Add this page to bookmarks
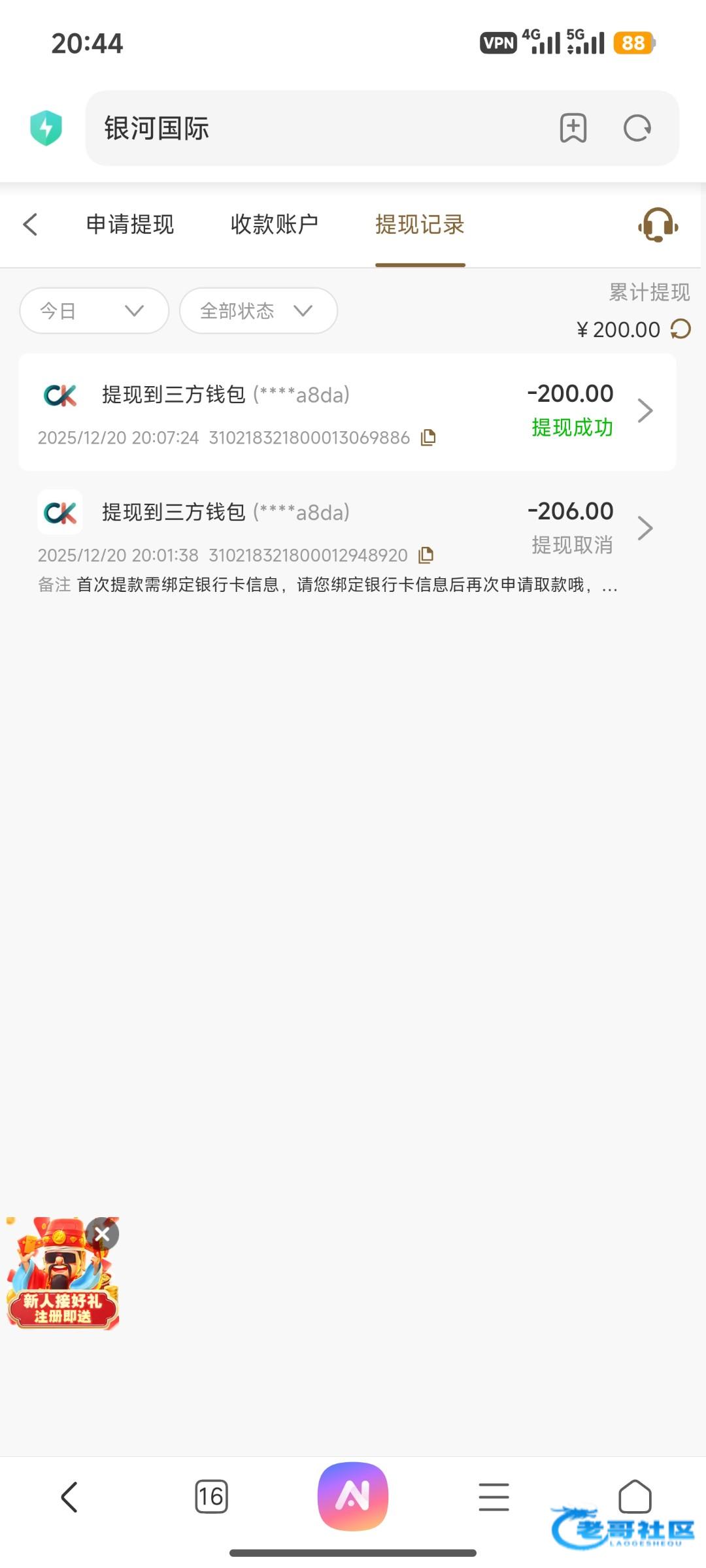 pos(573,128)
